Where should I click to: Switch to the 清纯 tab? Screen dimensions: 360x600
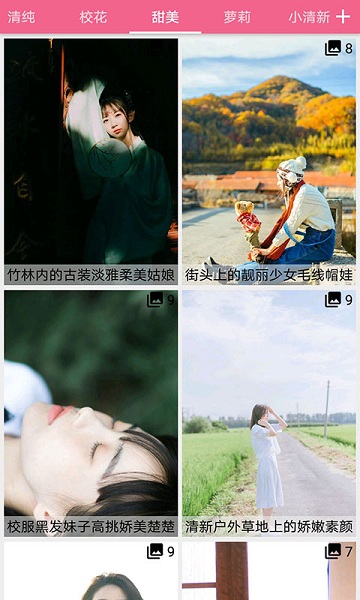click(x=21, y=17)
